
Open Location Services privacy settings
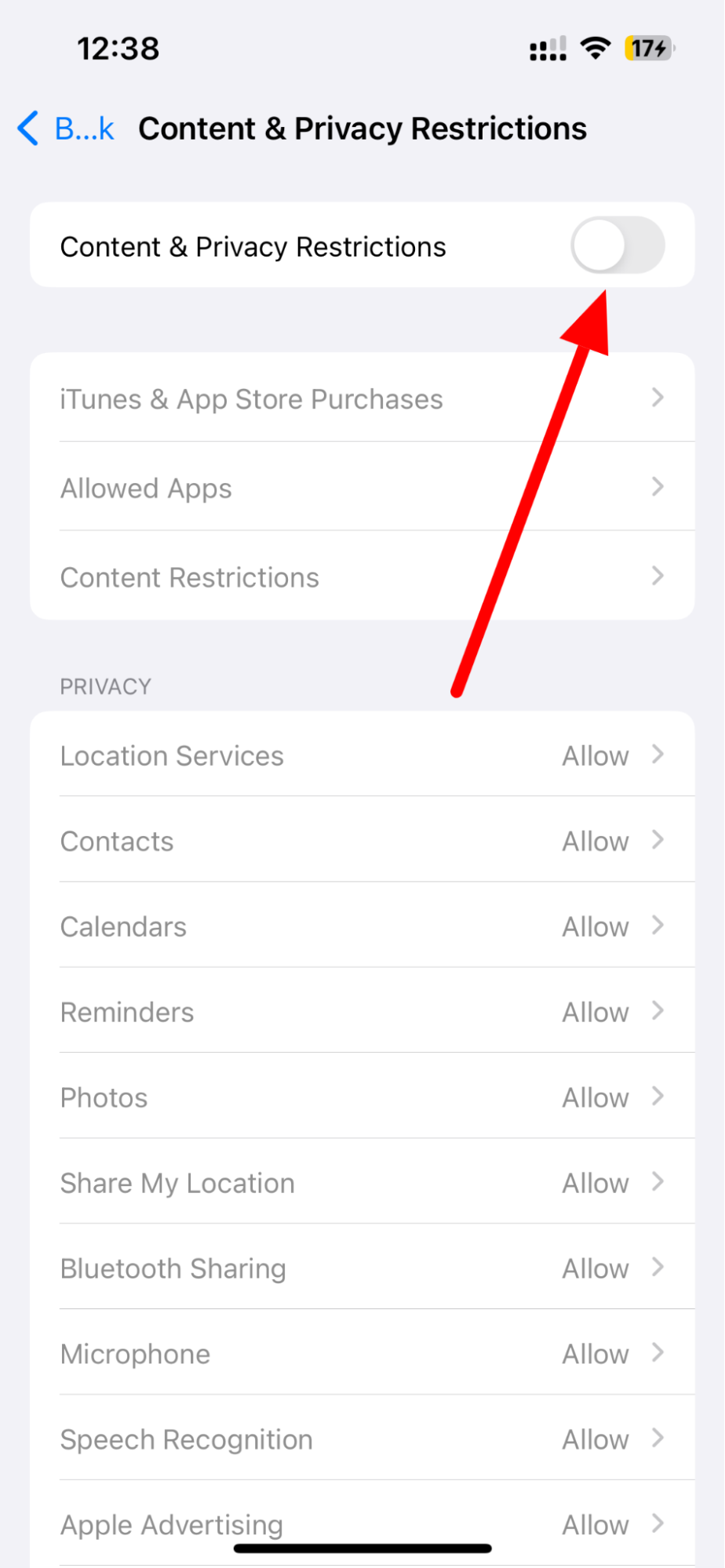pyautogui.click(x=362, y=755)
